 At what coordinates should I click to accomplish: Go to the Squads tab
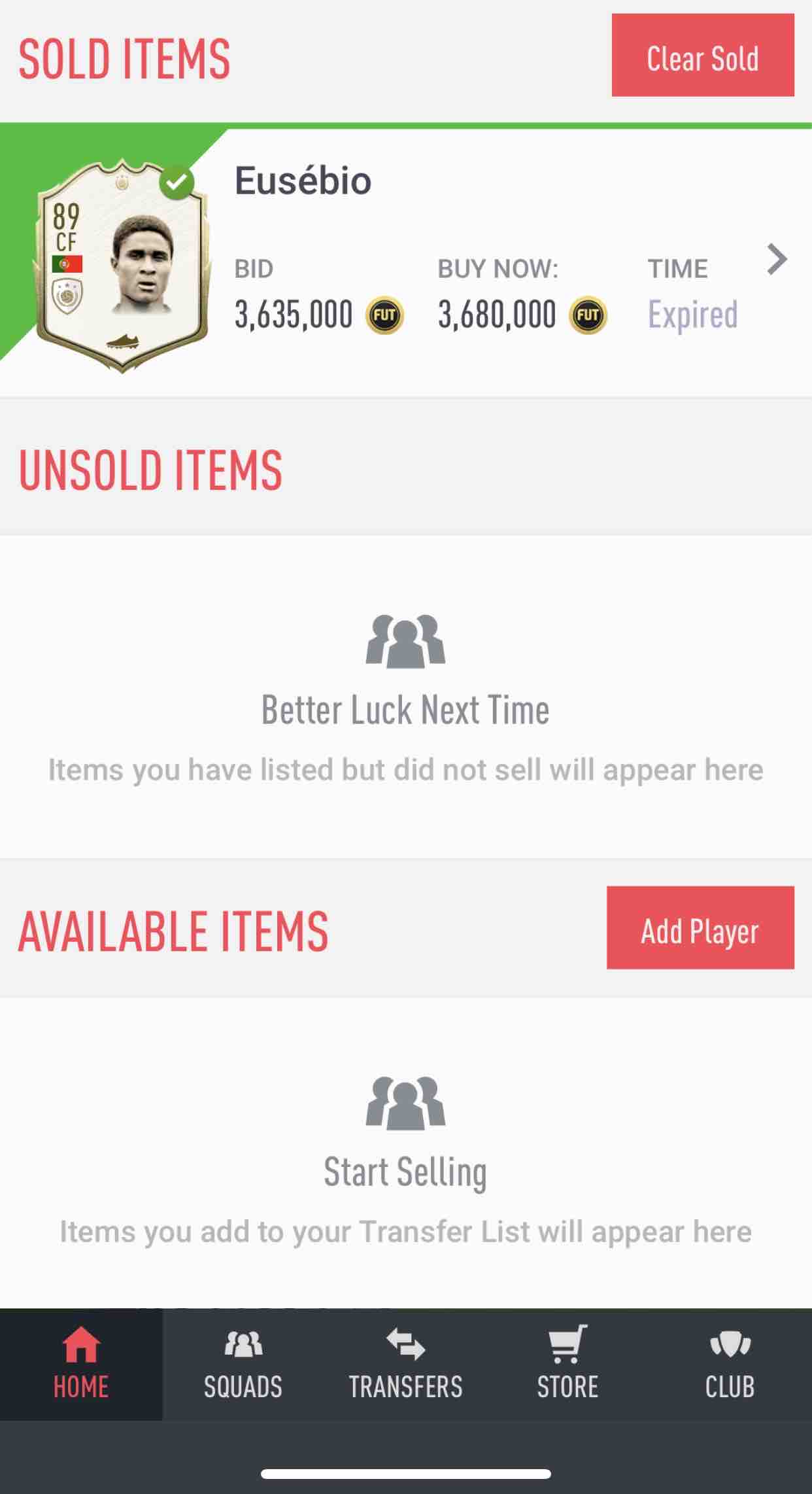243,1364
